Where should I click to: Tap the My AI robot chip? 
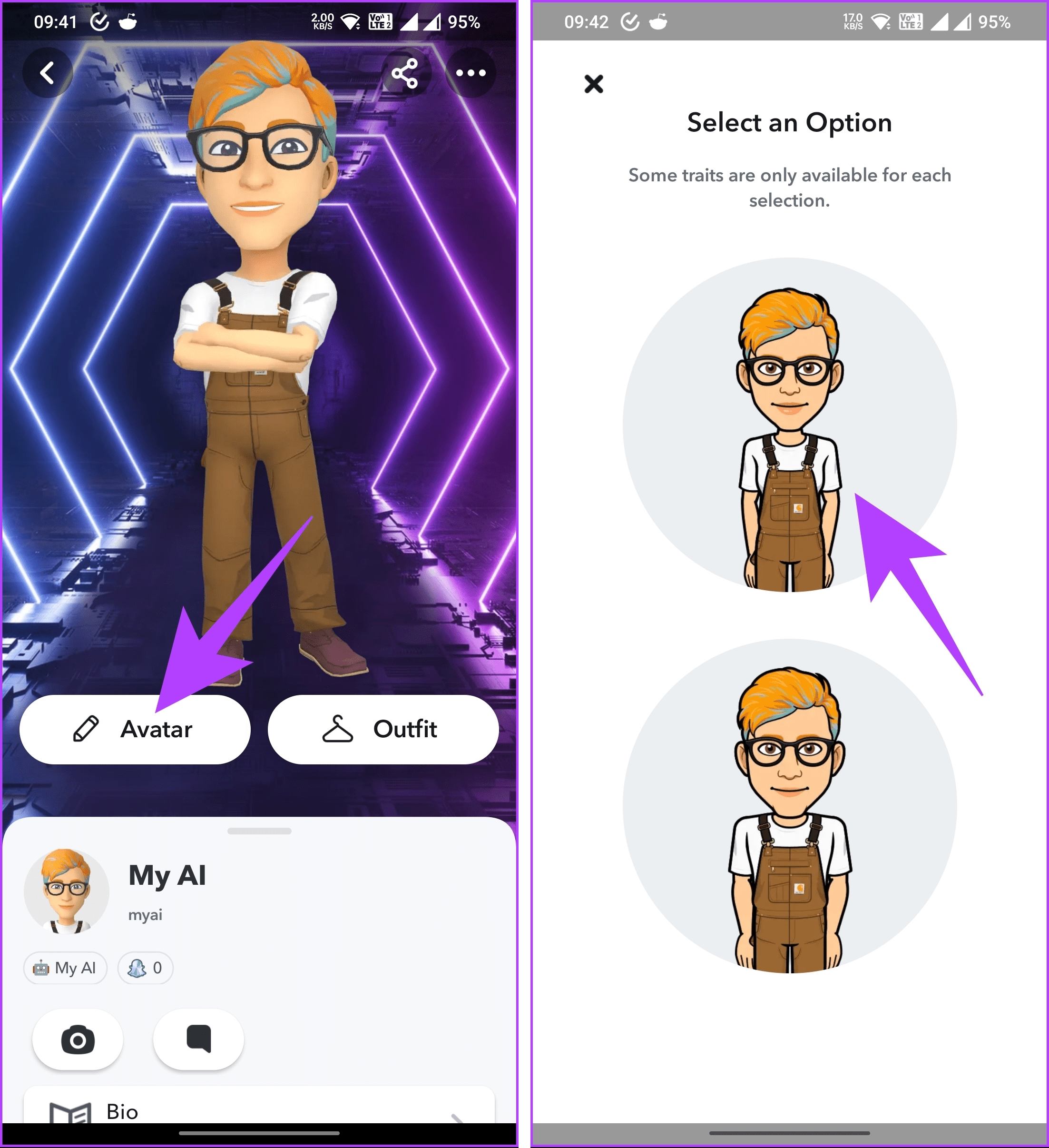click(x=65, y=968)
